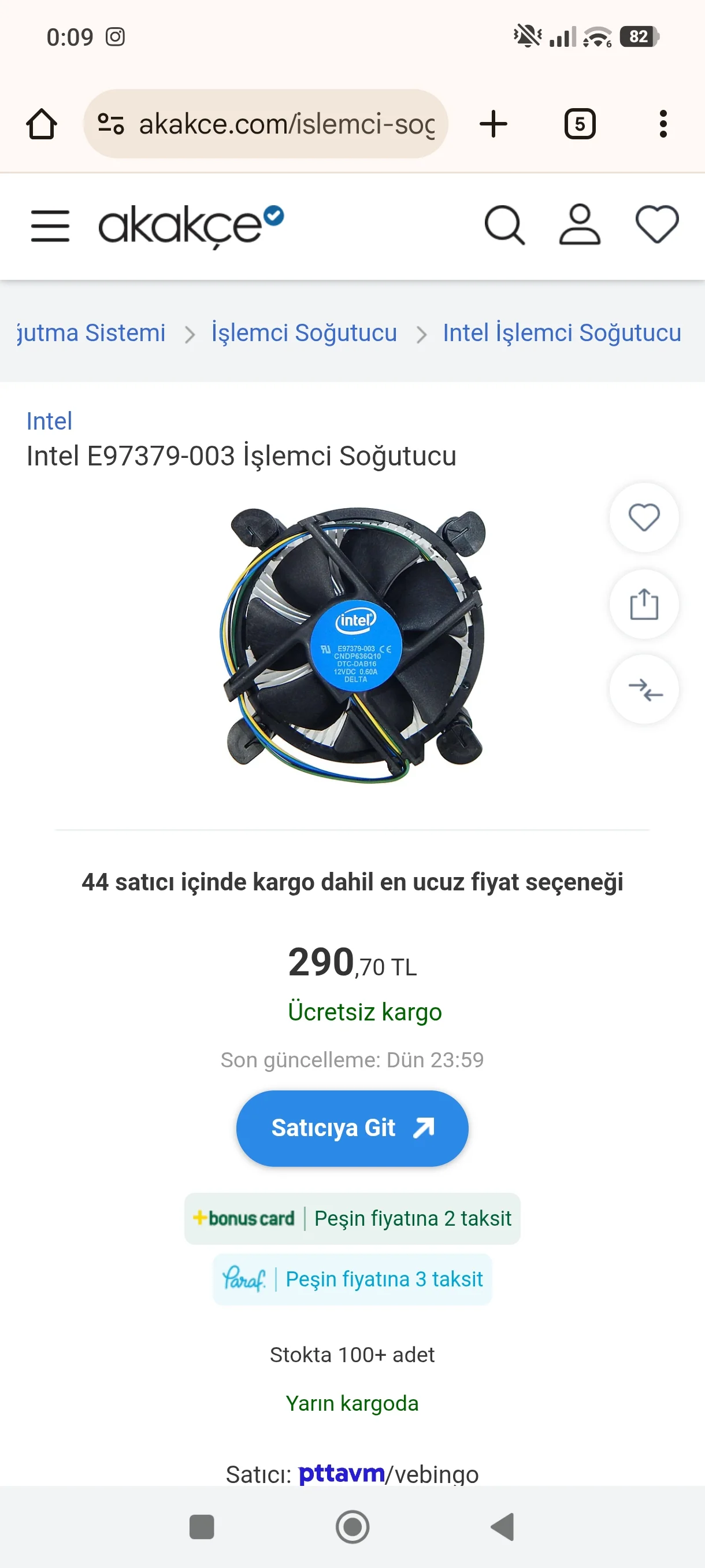This screenshot has height=1568, width=705.
Task: View the Intel cooler product image
Action: 352,645
